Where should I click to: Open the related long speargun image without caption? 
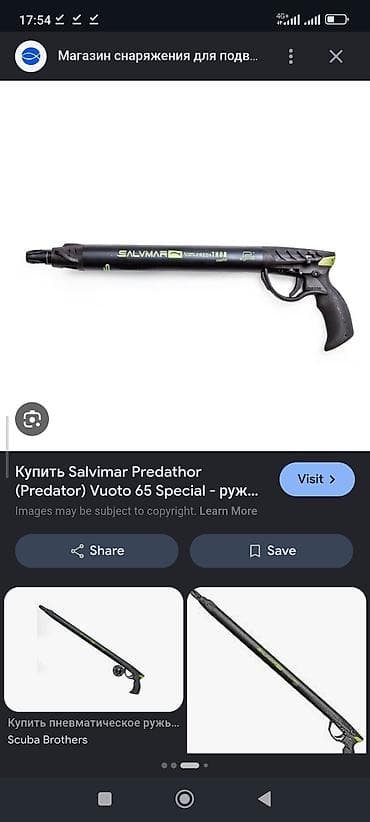point(277,670)
